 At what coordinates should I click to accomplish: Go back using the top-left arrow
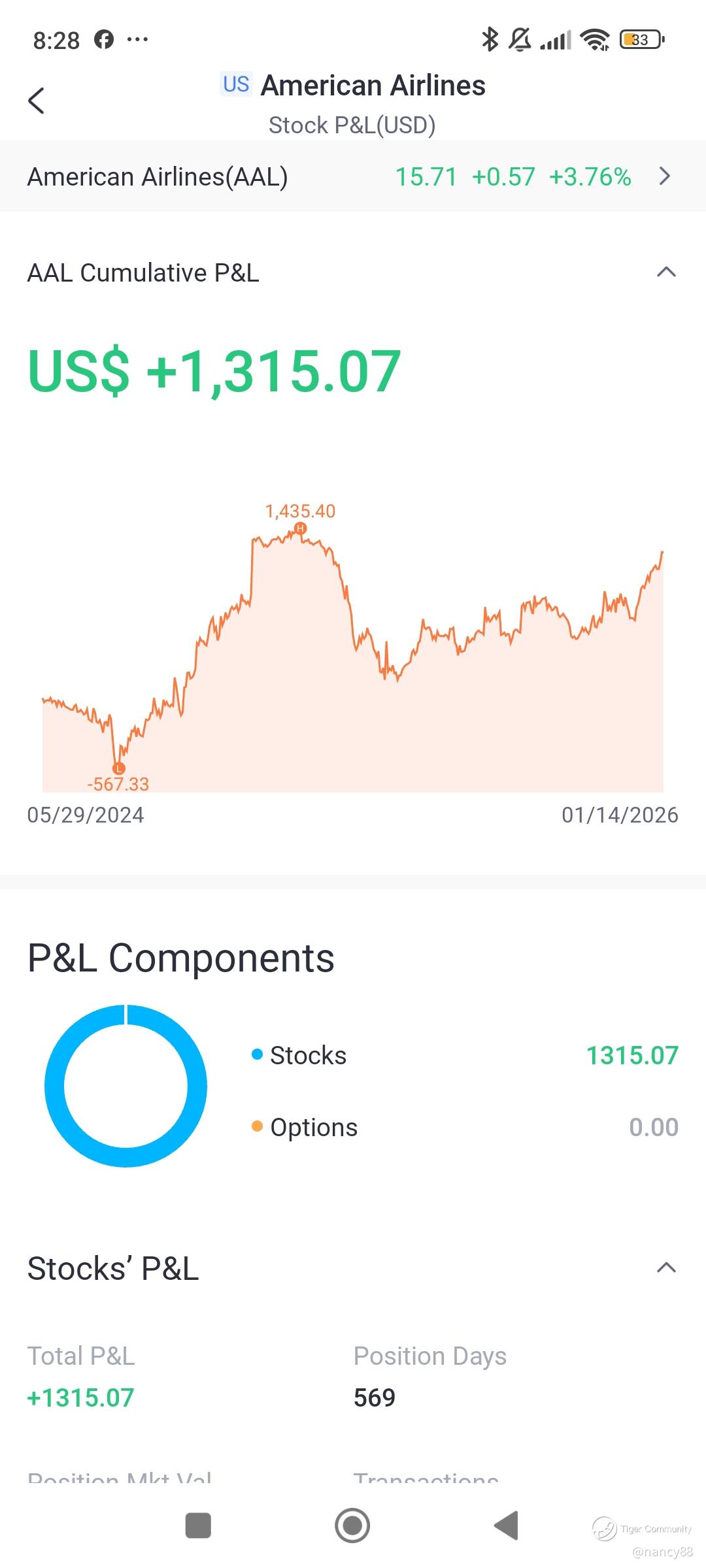(x=37, y=101)
